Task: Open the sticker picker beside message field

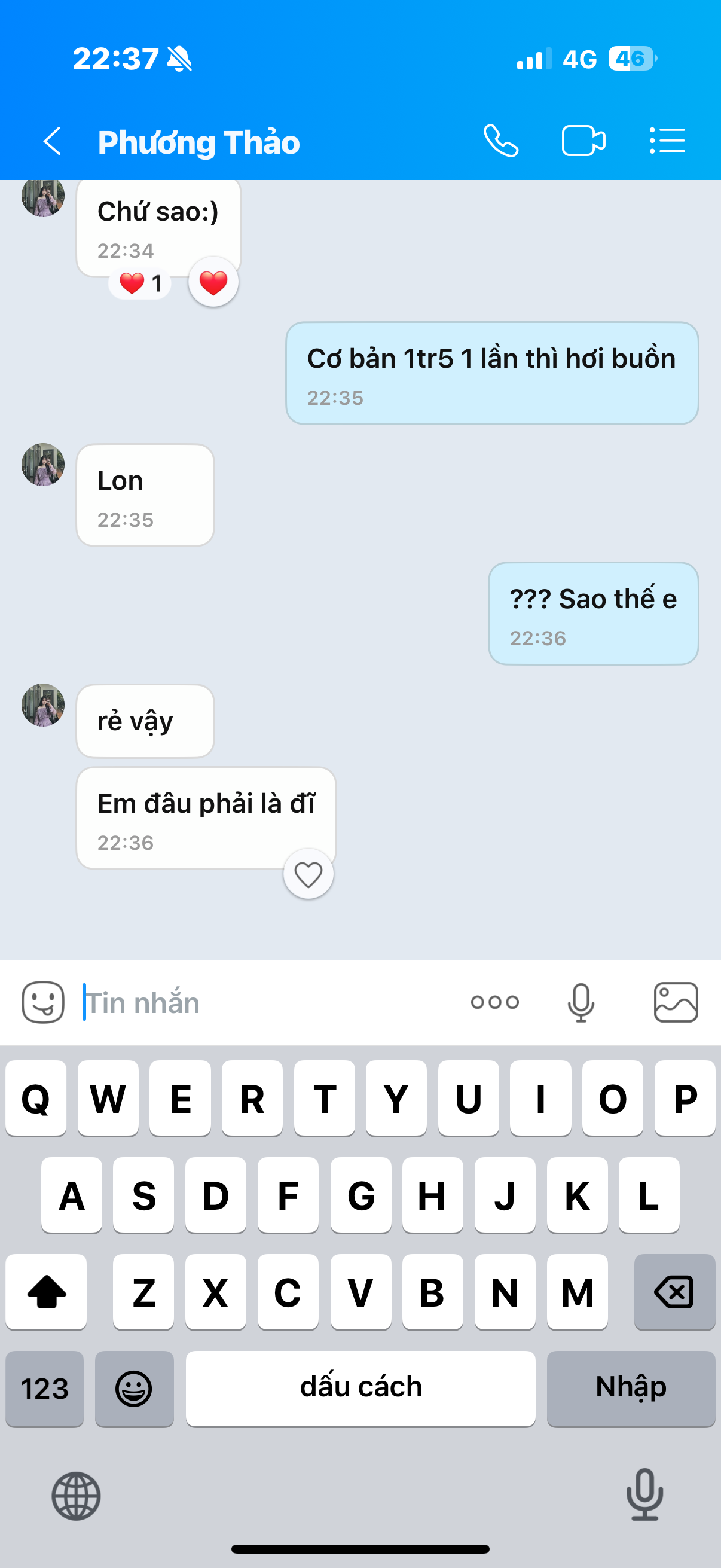Action: [42, 1002]
